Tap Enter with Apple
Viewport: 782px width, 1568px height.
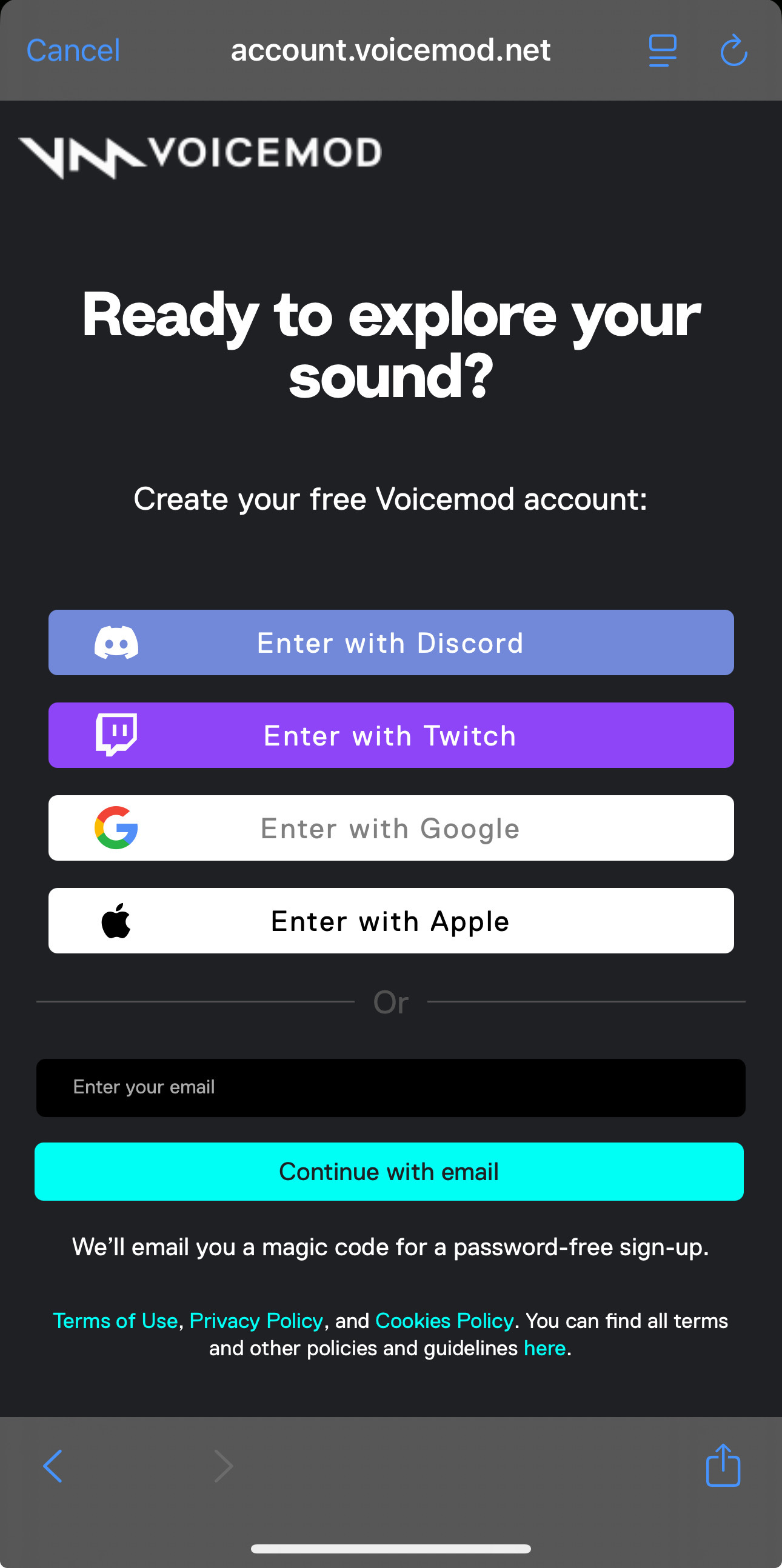pos(390,920)
